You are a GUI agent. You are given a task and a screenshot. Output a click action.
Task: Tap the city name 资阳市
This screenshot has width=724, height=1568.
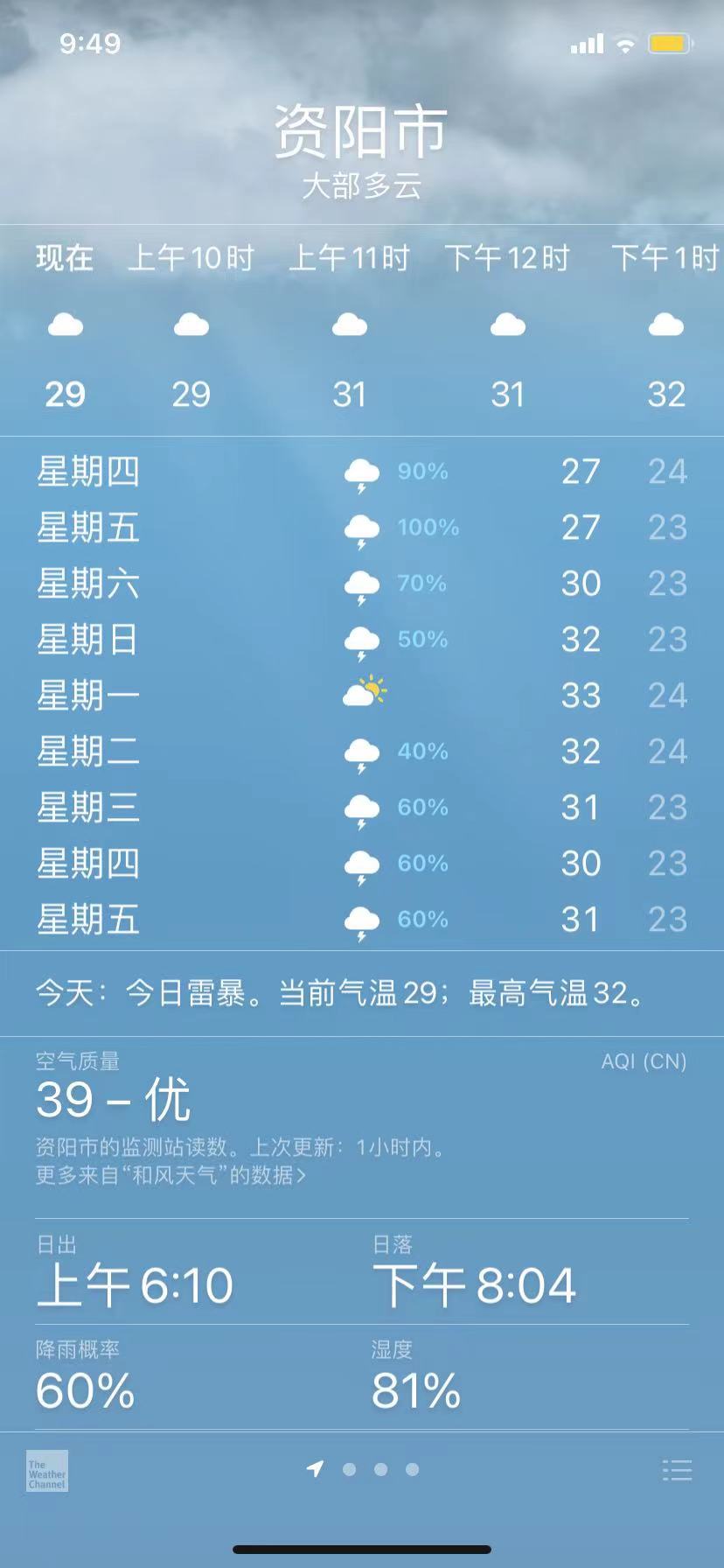[x=362, y=131]
